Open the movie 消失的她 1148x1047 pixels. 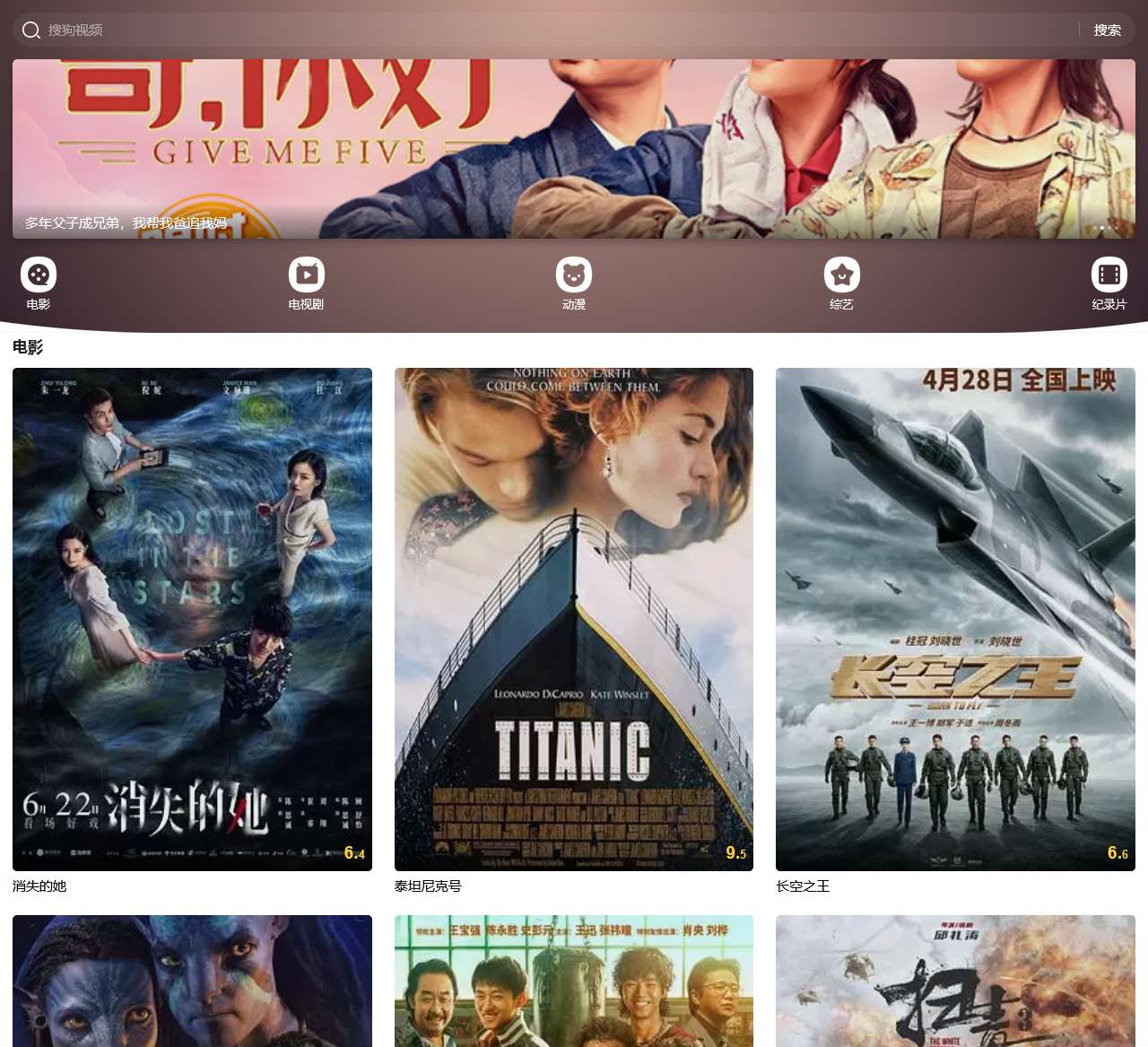tap(192, 619)
